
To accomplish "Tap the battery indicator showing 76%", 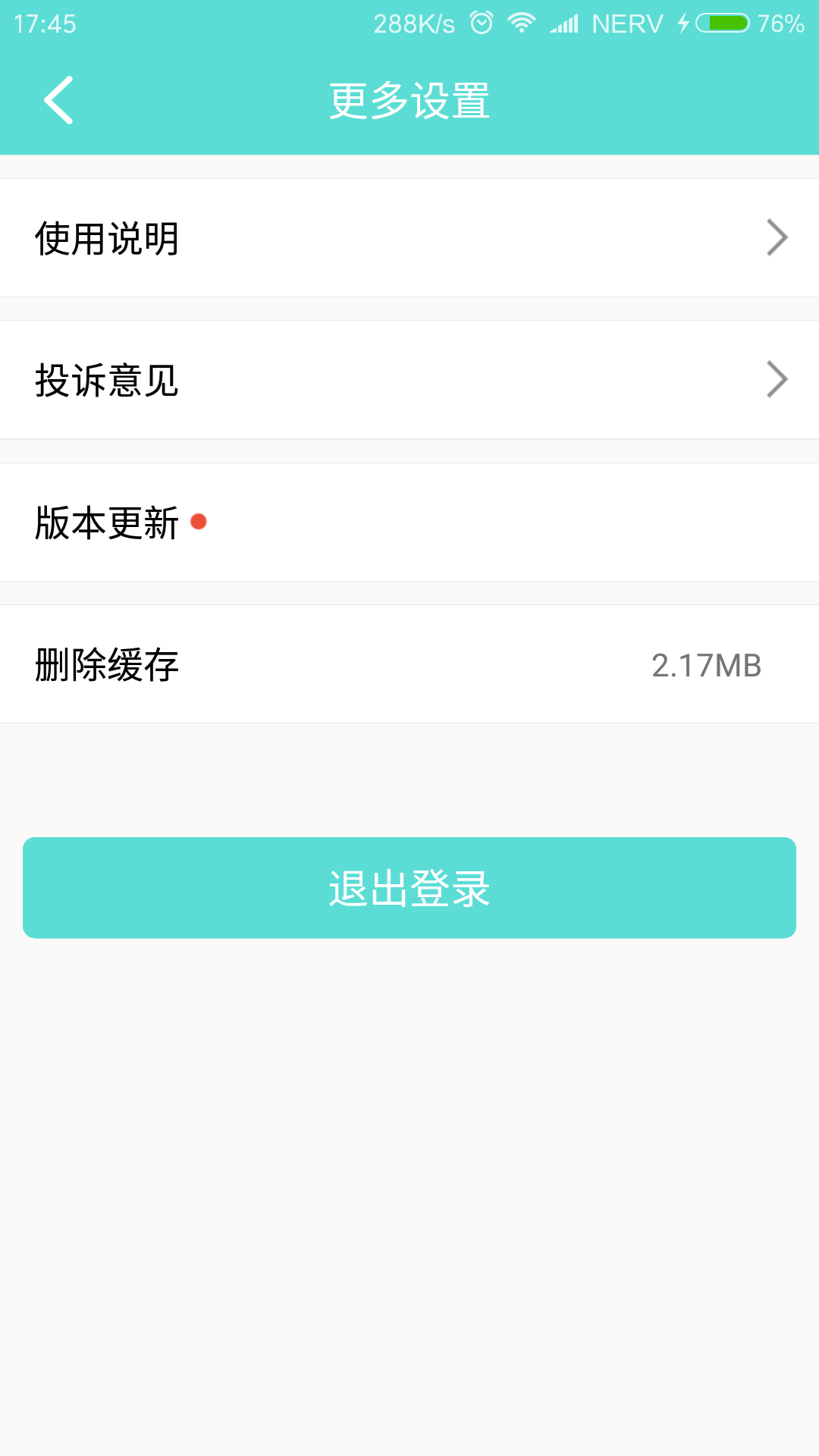I will click(x=724, y=24).
